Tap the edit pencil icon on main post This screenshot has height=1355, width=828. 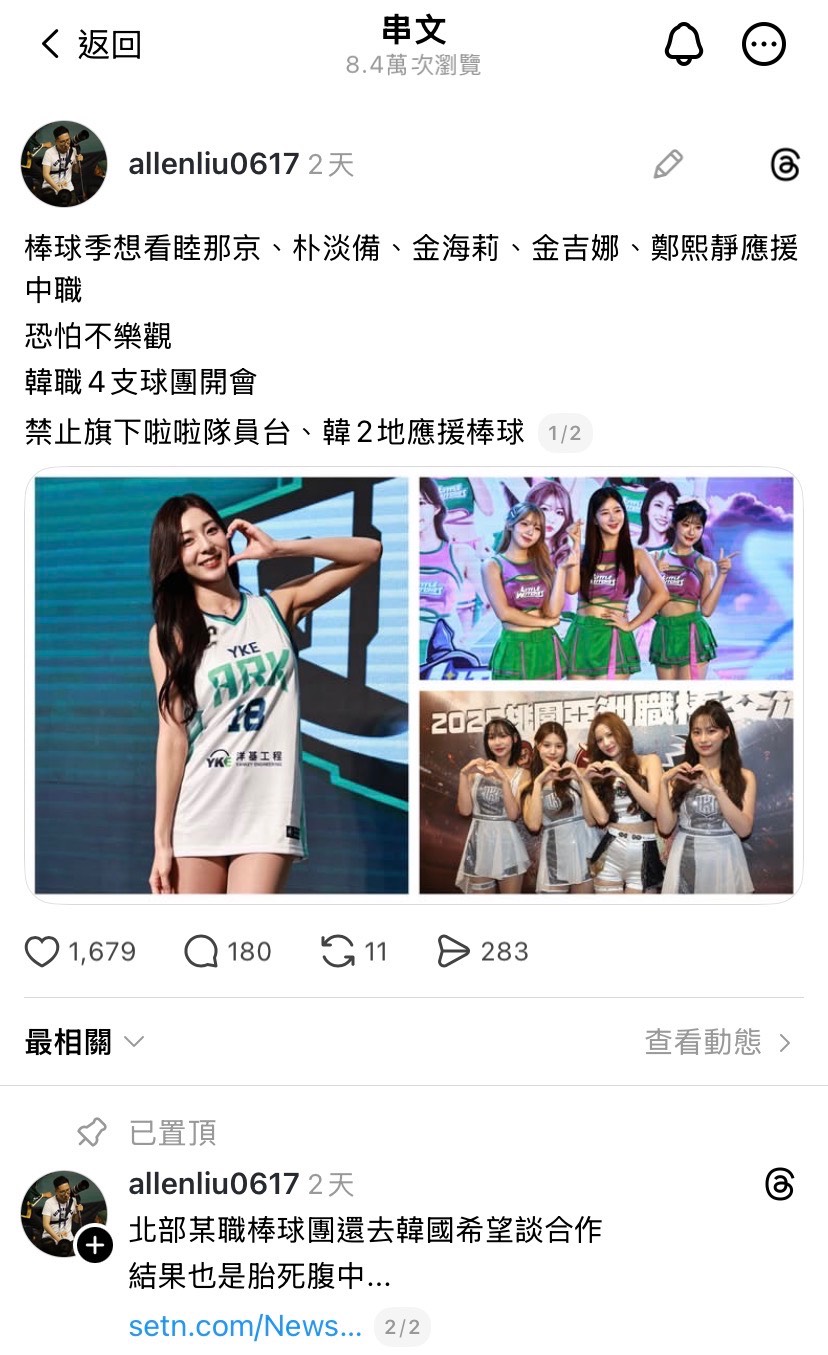click(667, 164)
